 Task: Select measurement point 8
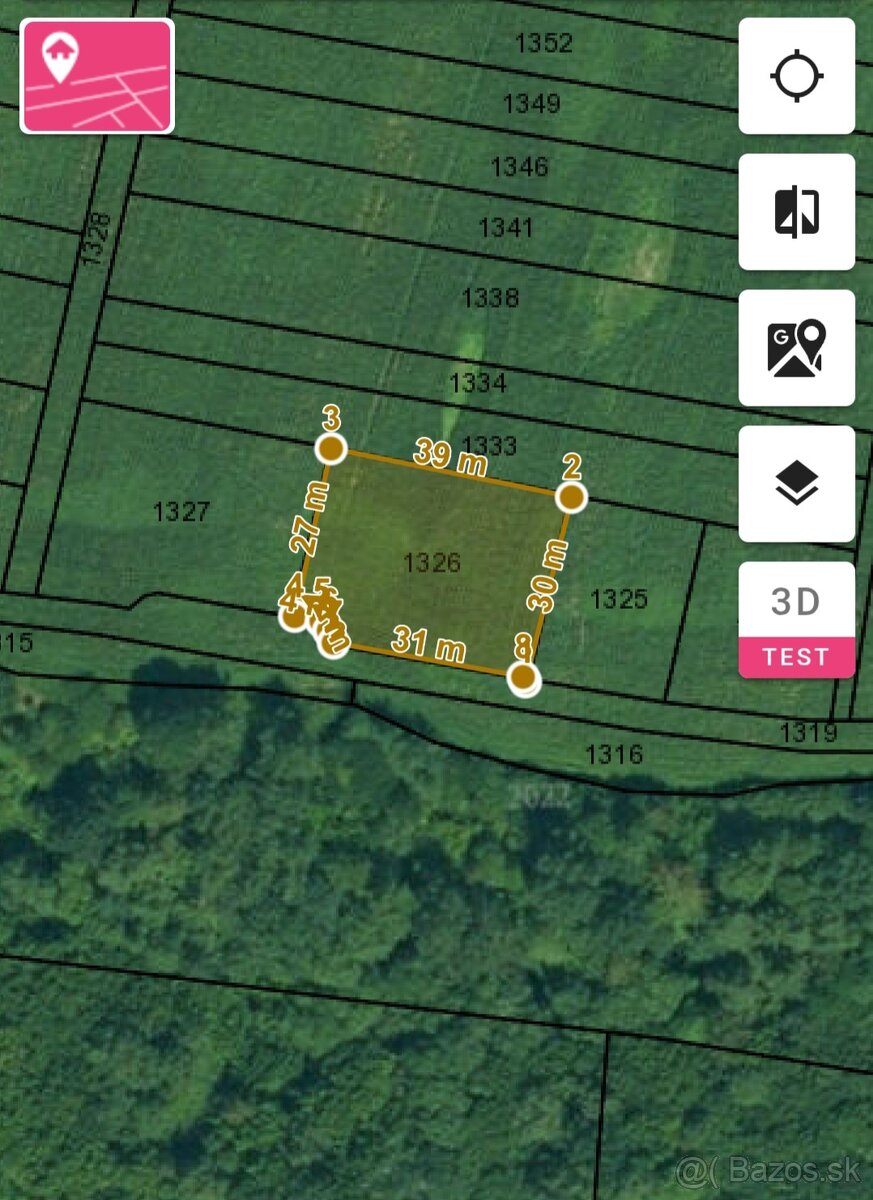coord(522,678)
